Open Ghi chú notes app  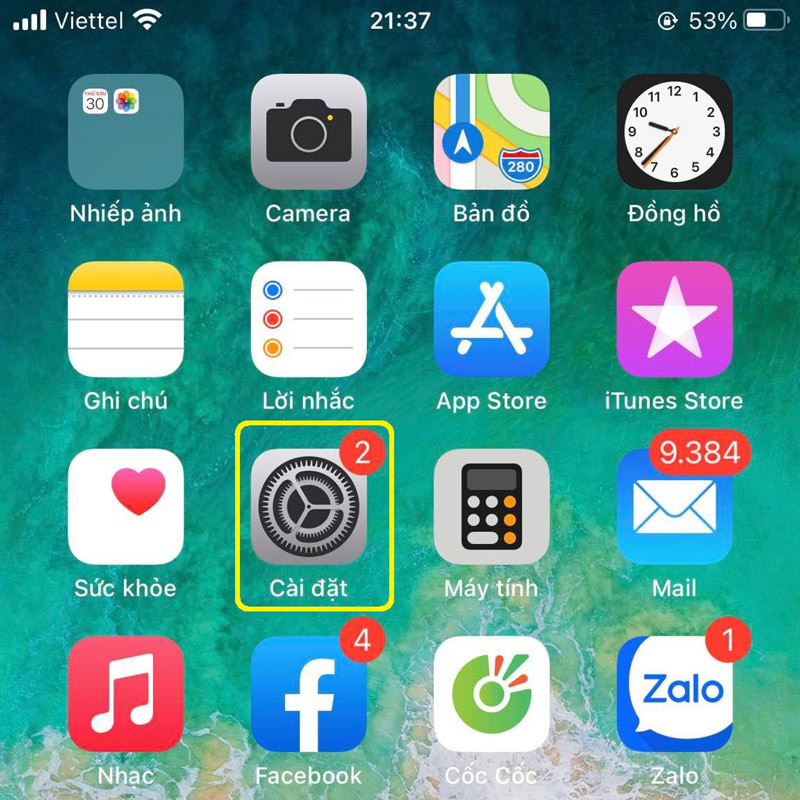(x=125, y=319)
